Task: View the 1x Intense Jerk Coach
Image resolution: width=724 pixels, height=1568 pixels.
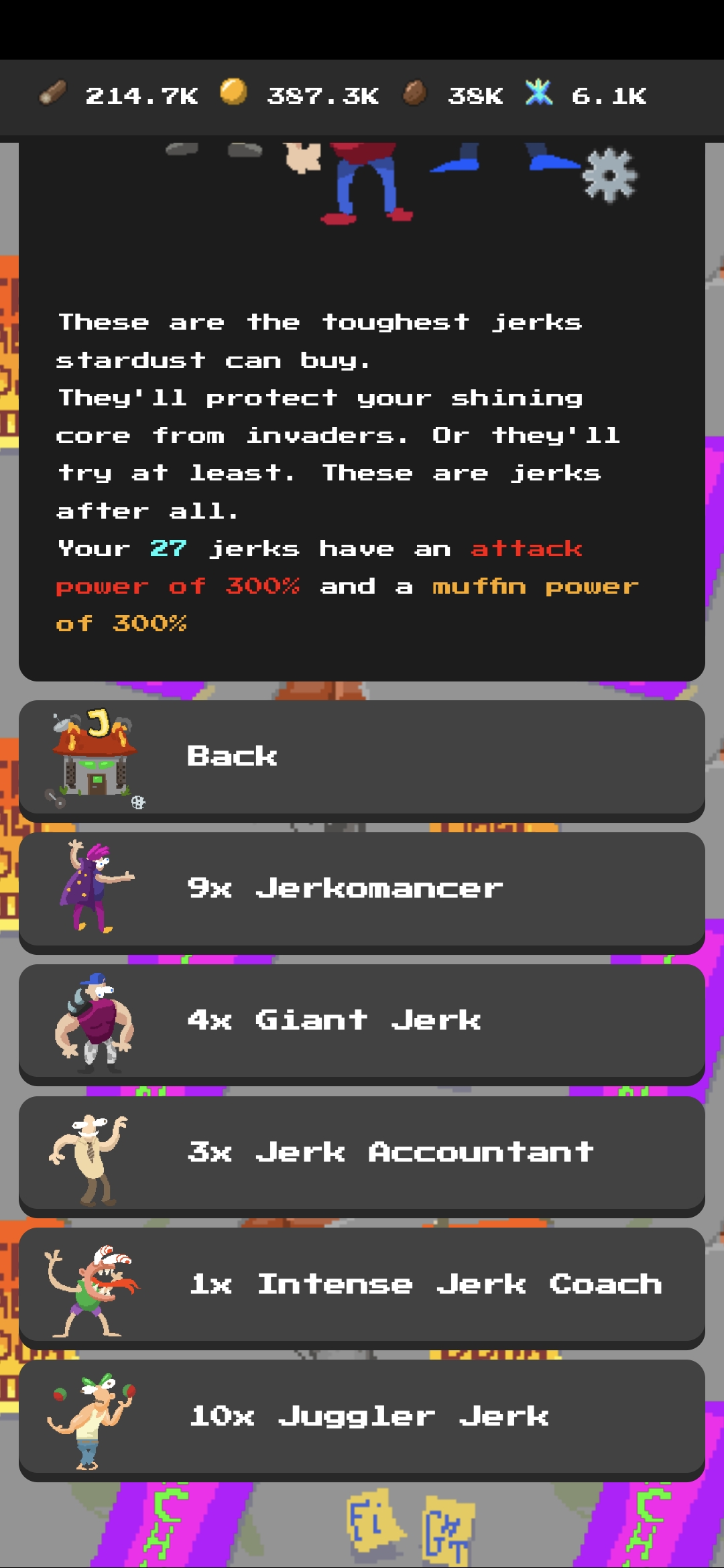Action: coord(362,1285)
